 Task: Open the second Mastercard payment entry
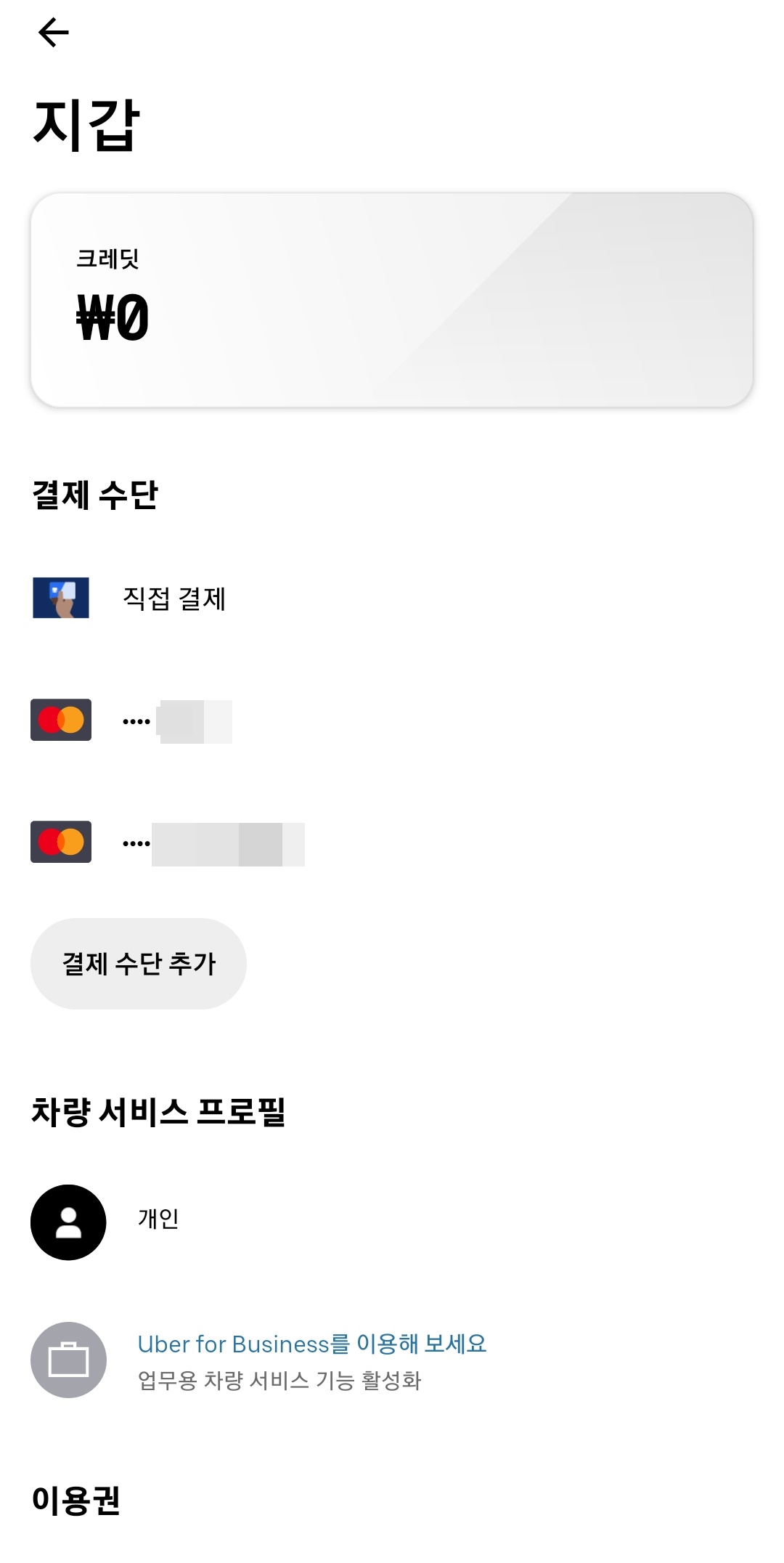pyautogui.click(x=218, y=843)
